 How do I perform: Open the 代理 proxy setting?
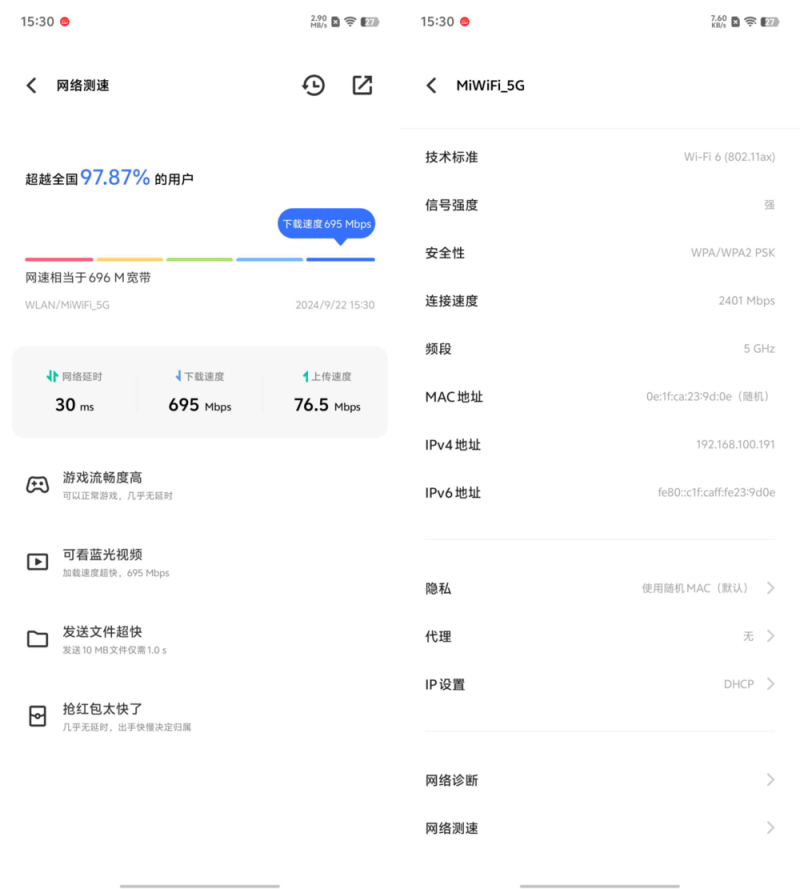point(600,636)
